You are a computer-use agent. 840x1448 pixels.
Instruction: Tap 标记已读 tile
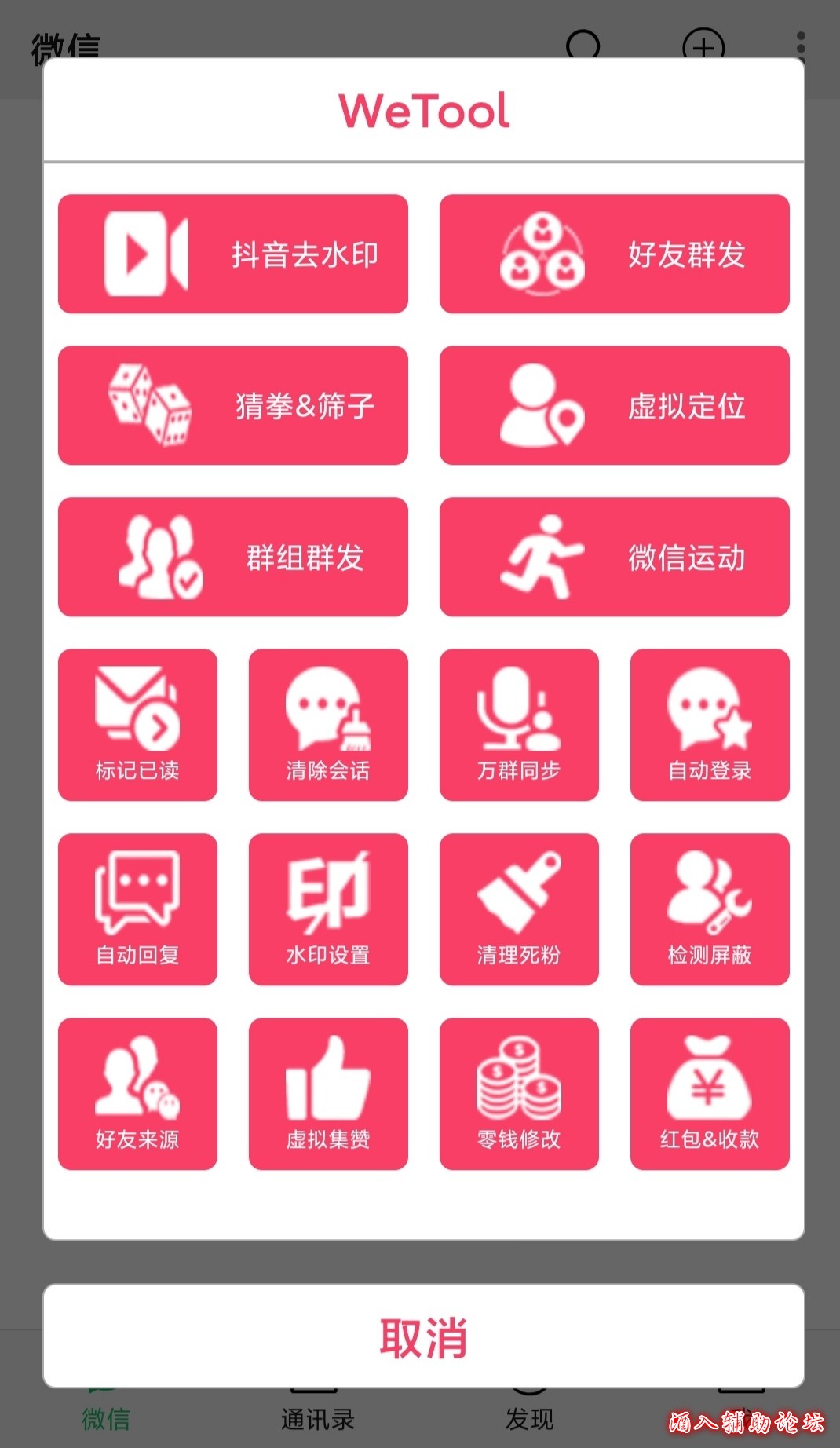click(x=137, y=724)
